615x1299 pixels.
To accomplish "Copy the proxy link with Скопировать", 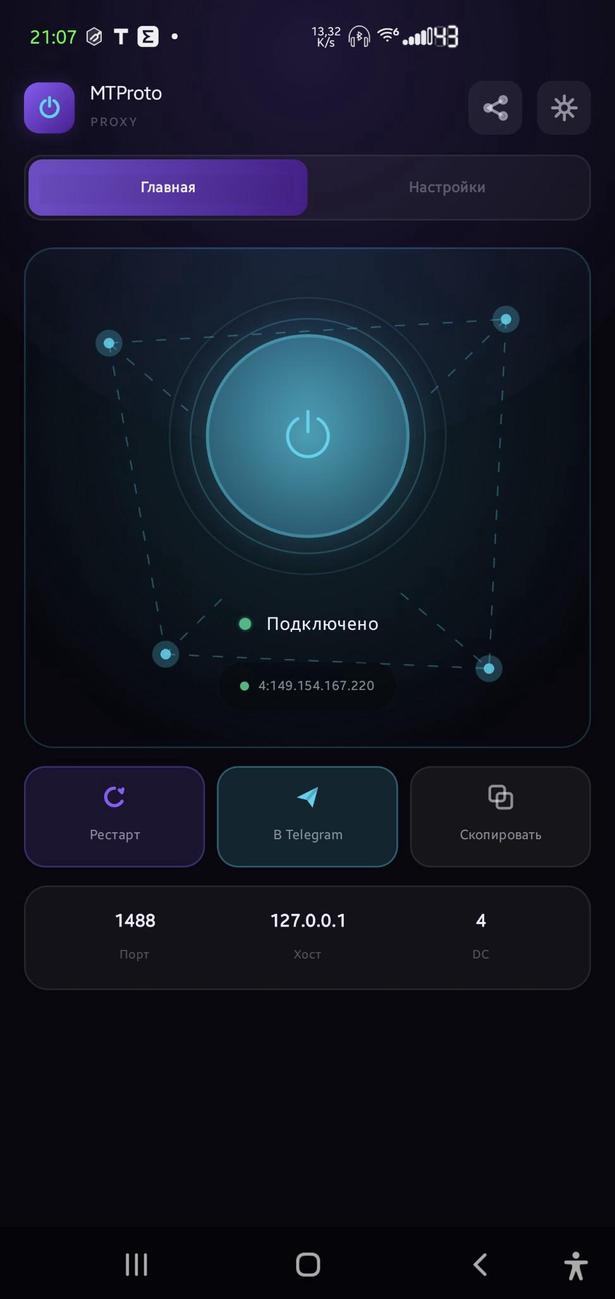I will pos(500,816).
